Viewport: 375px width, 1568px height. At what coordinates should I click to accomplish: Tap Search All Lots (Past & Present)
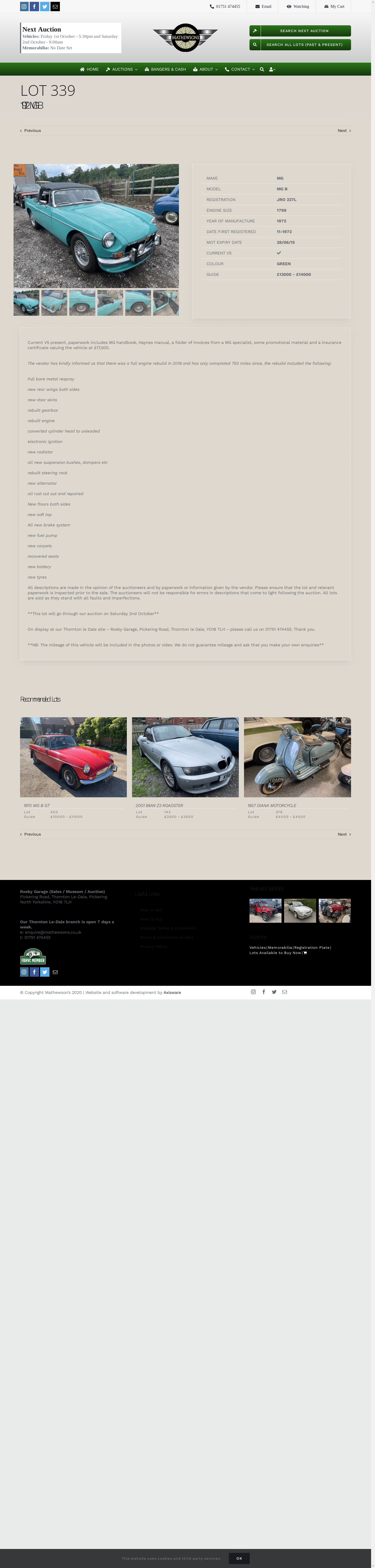coord(300,44)
